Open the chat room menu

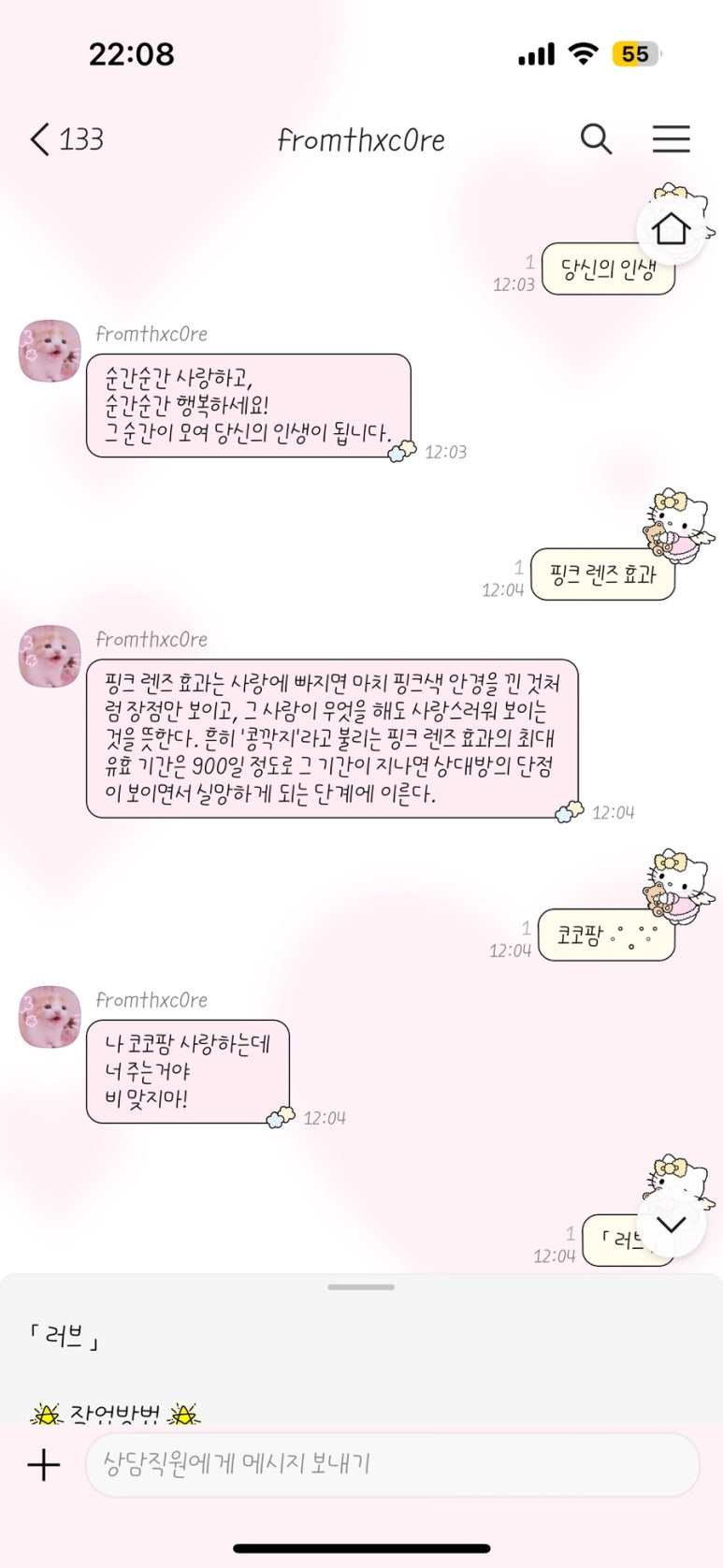click(x=671, y=139)
